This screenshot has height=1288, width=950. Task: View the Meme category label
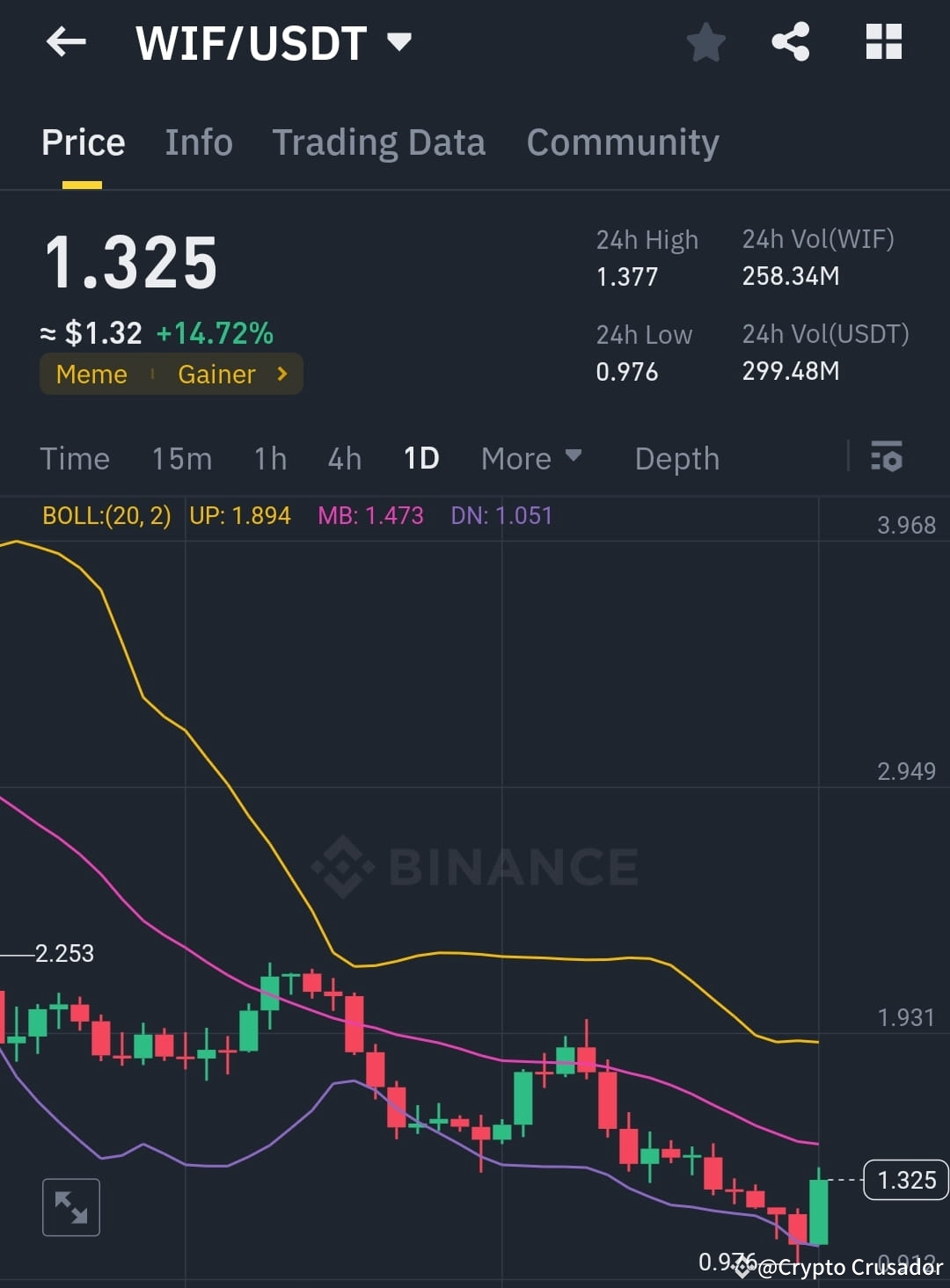pyautogui.click(x=91, y=374)
